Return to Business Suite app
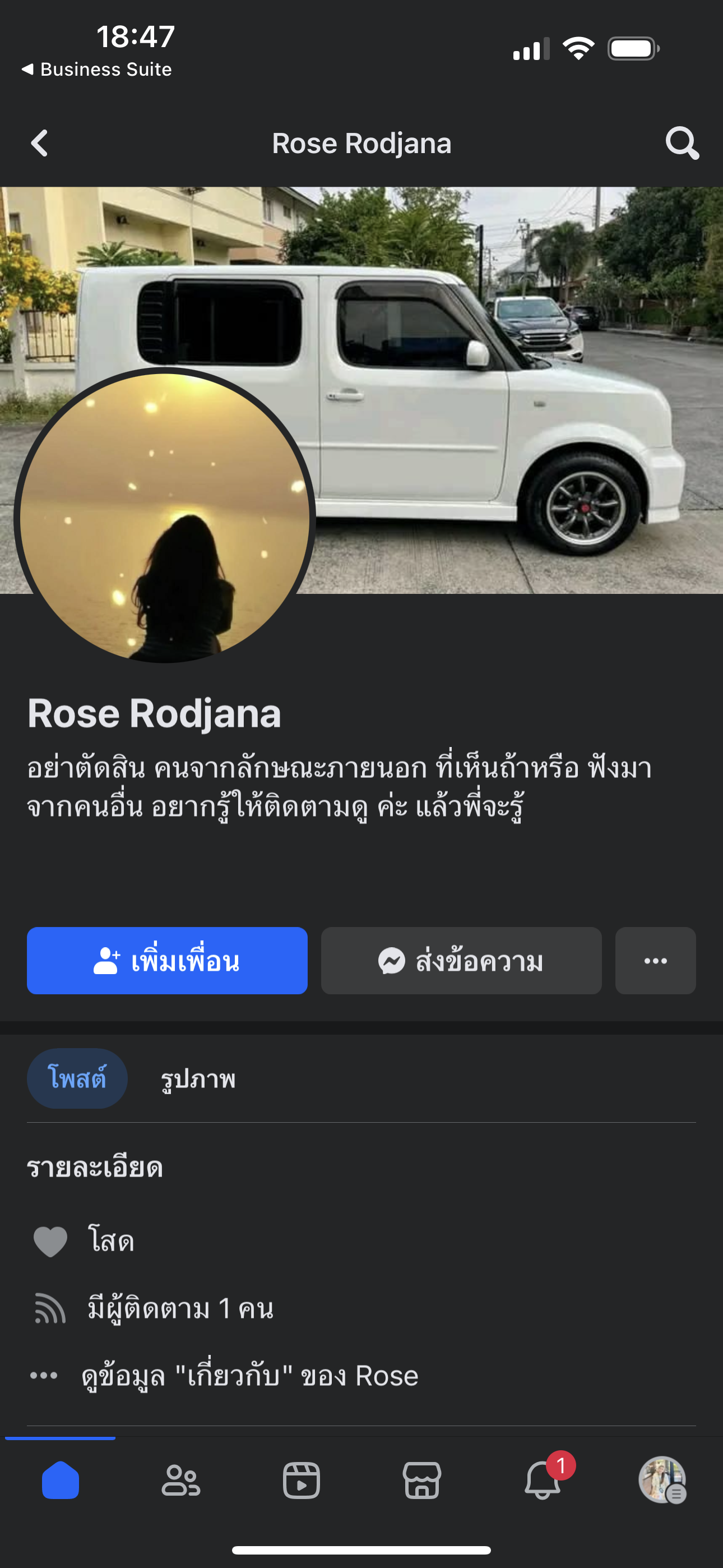The width and height of the screenshot is (723, 1568). [x=98, y=70]
